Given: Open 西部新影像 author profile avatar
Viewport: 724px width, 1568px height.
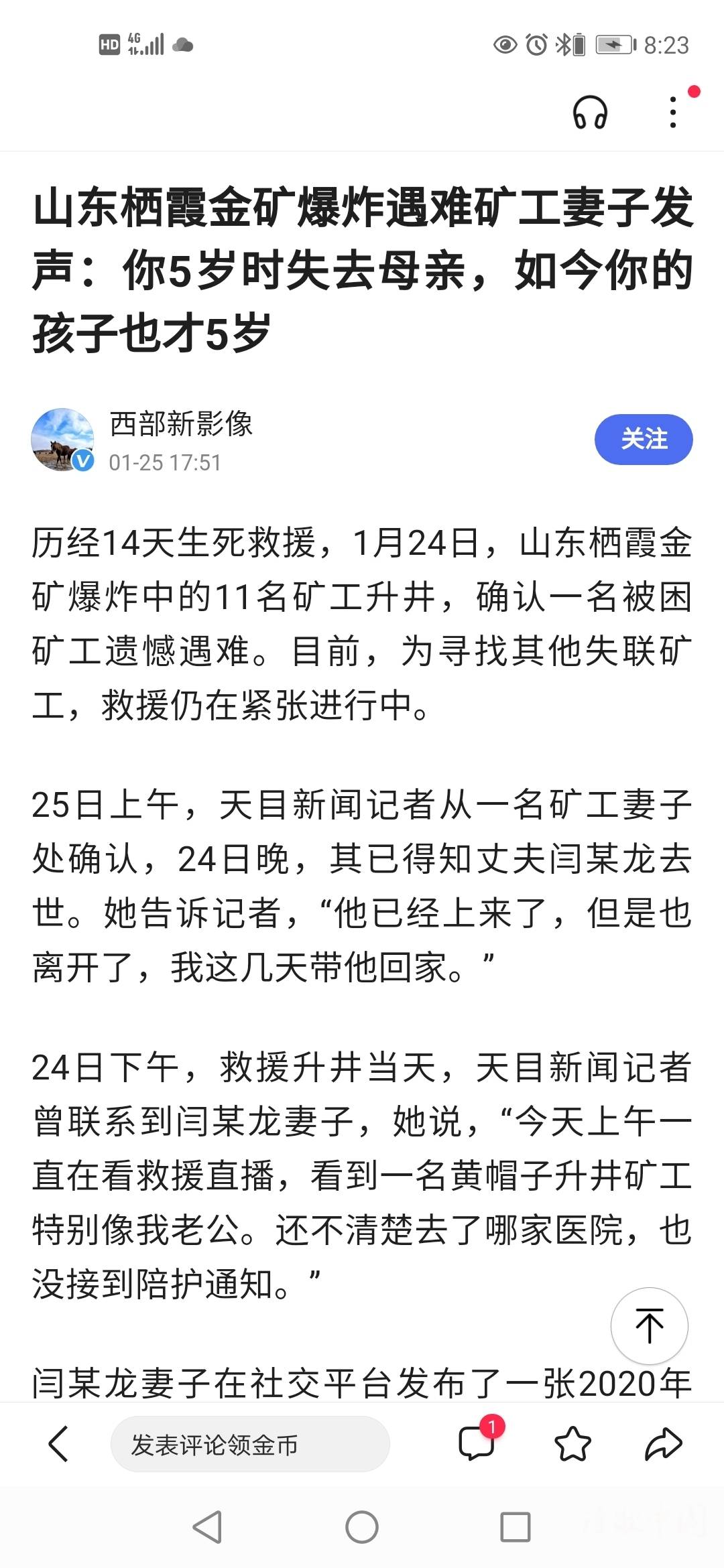Looking at the screenshot, I should [62, 440].
